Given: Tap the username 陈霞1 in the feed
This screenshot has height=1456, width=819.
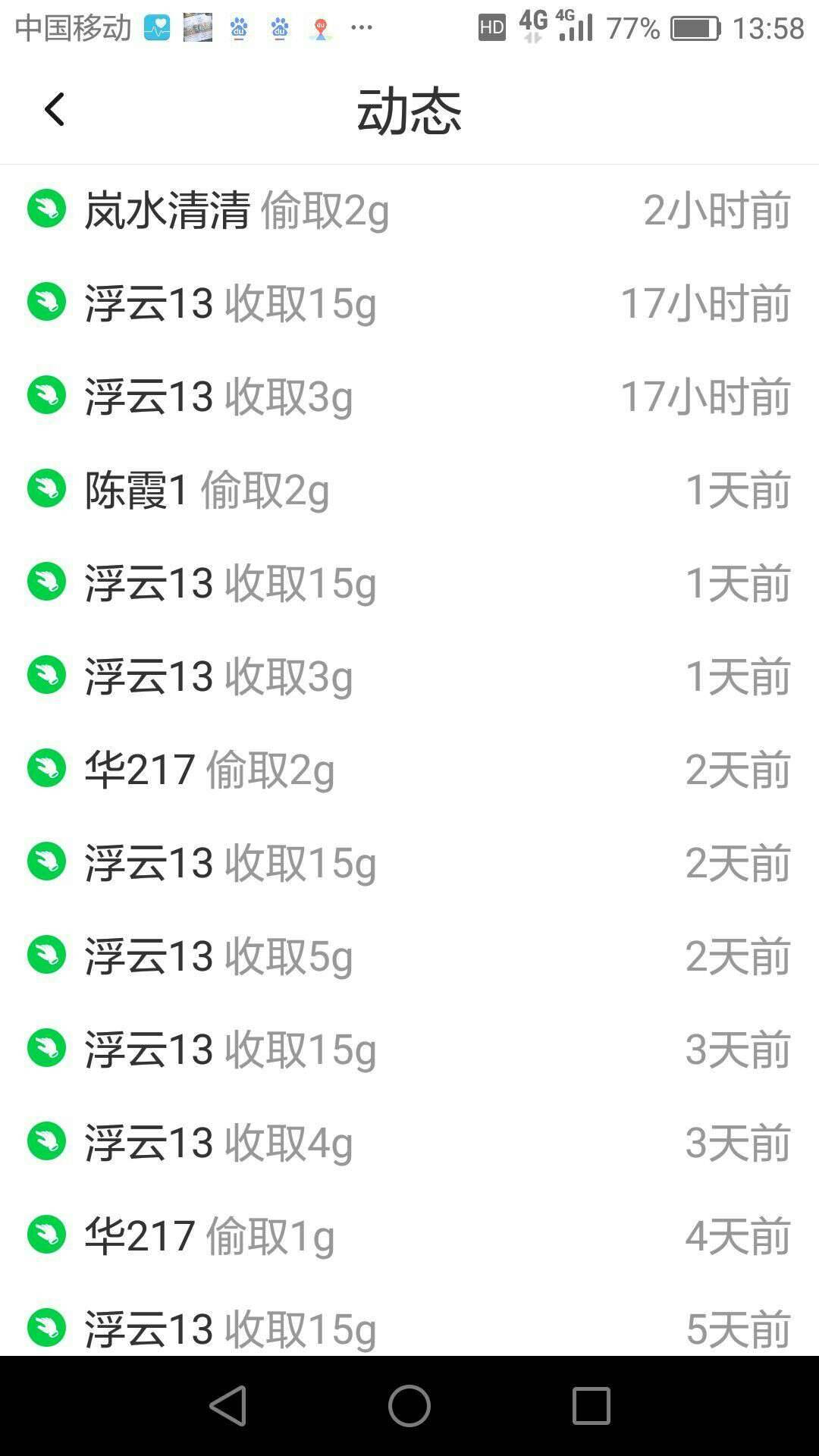Looking at the screenshot, I should [x=135, y=491].
